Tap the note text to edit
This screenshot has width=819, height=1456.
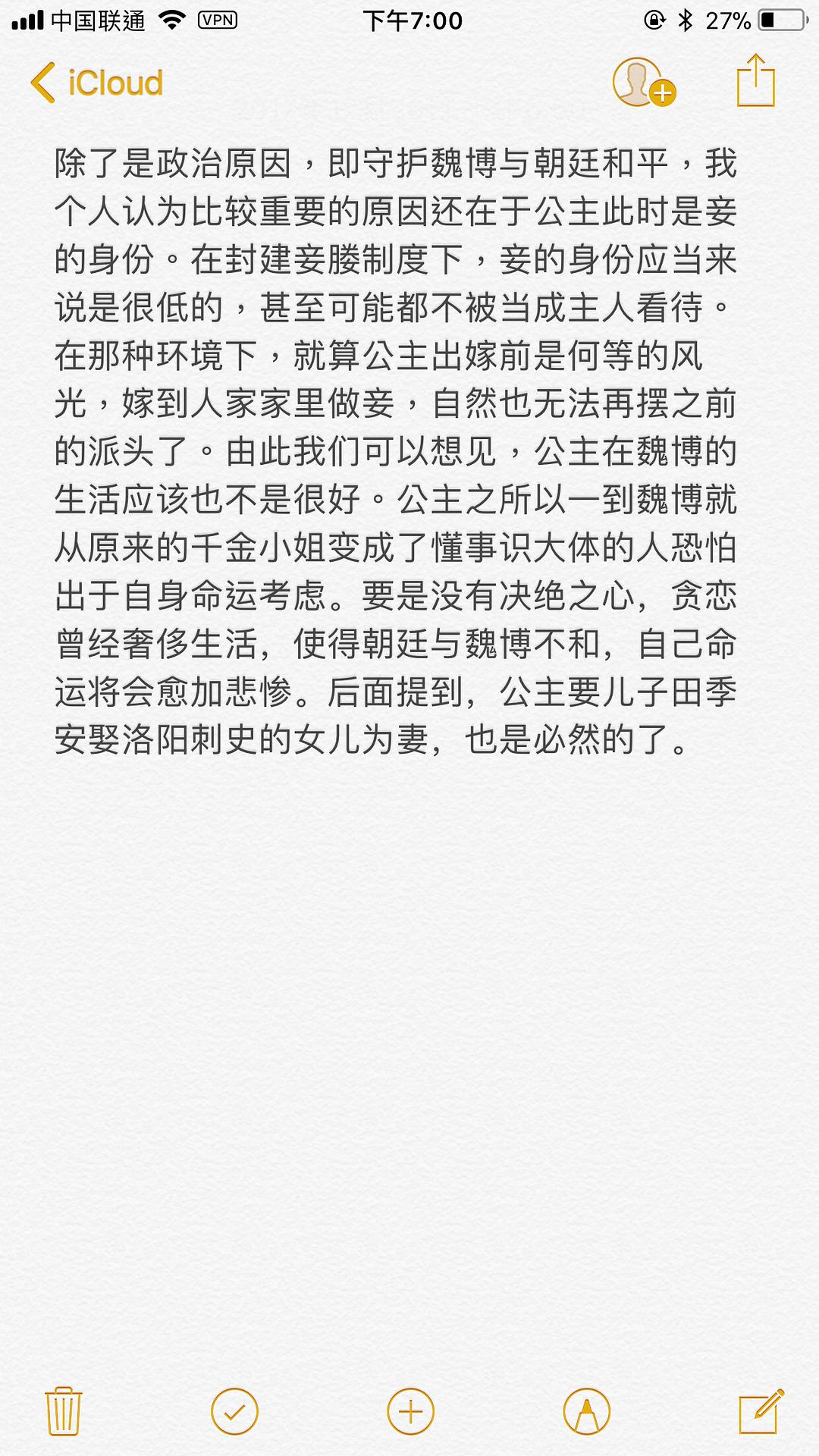coord(394,451)
